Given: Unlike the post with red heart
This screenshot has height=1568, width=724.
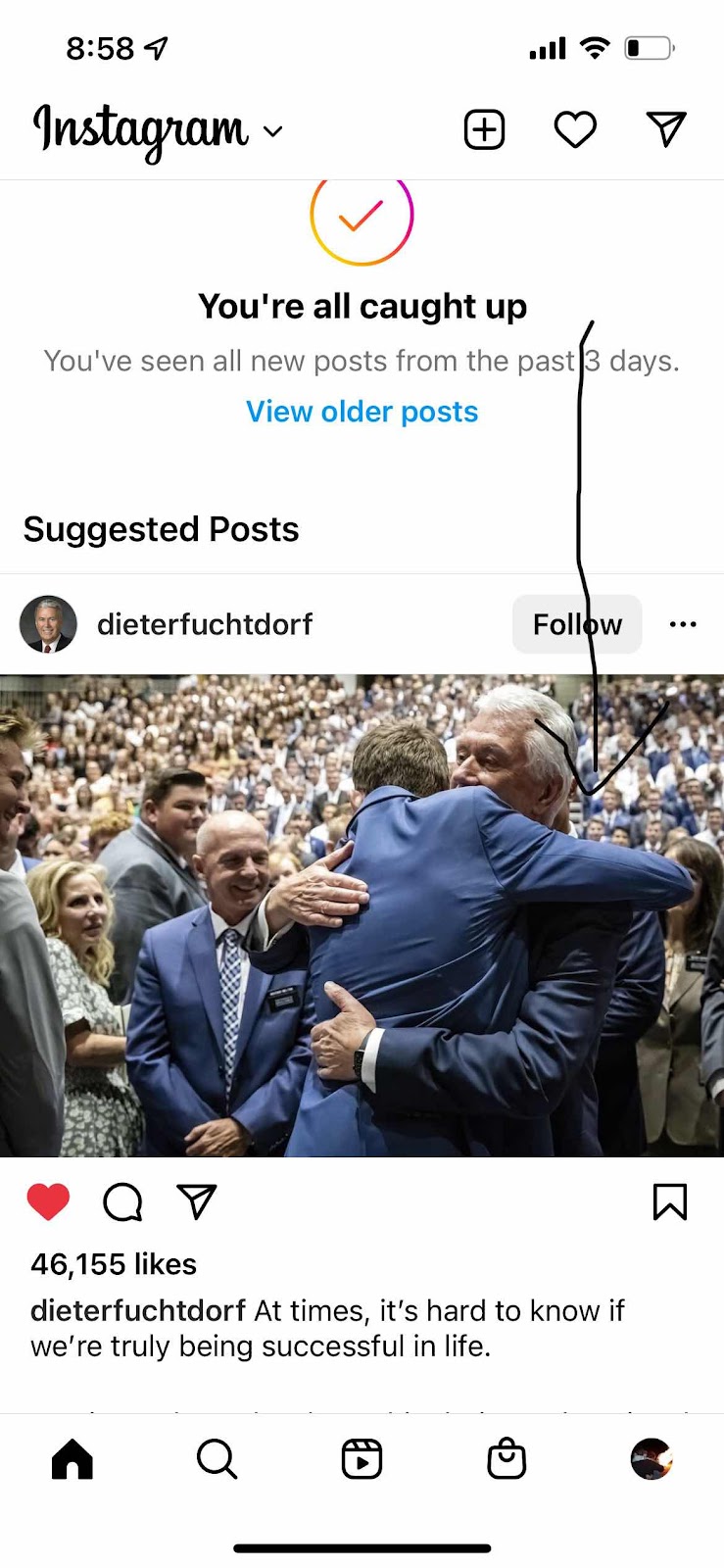Looking at the screenshot, I should click(48, 1201).
